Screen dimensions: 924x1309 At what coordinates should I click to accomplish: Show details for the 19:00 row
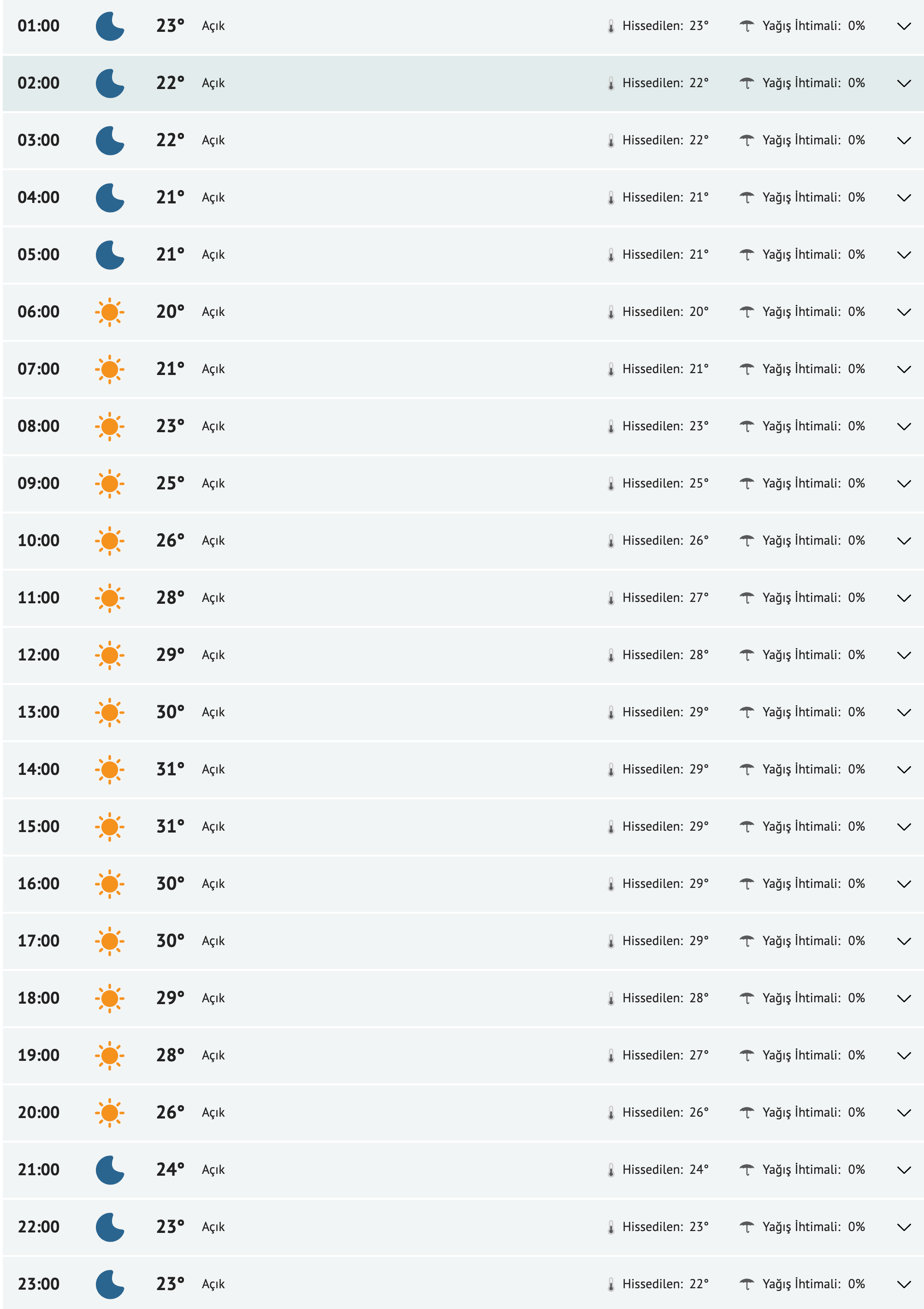[x=903, y=1056]
